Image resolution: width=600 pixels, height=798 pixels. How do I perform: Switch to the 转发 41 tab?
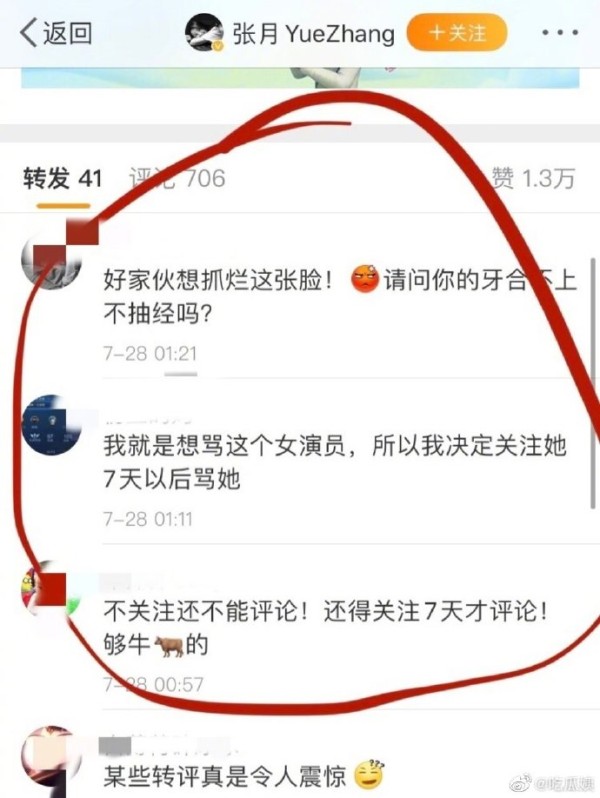tap(63, 179)
